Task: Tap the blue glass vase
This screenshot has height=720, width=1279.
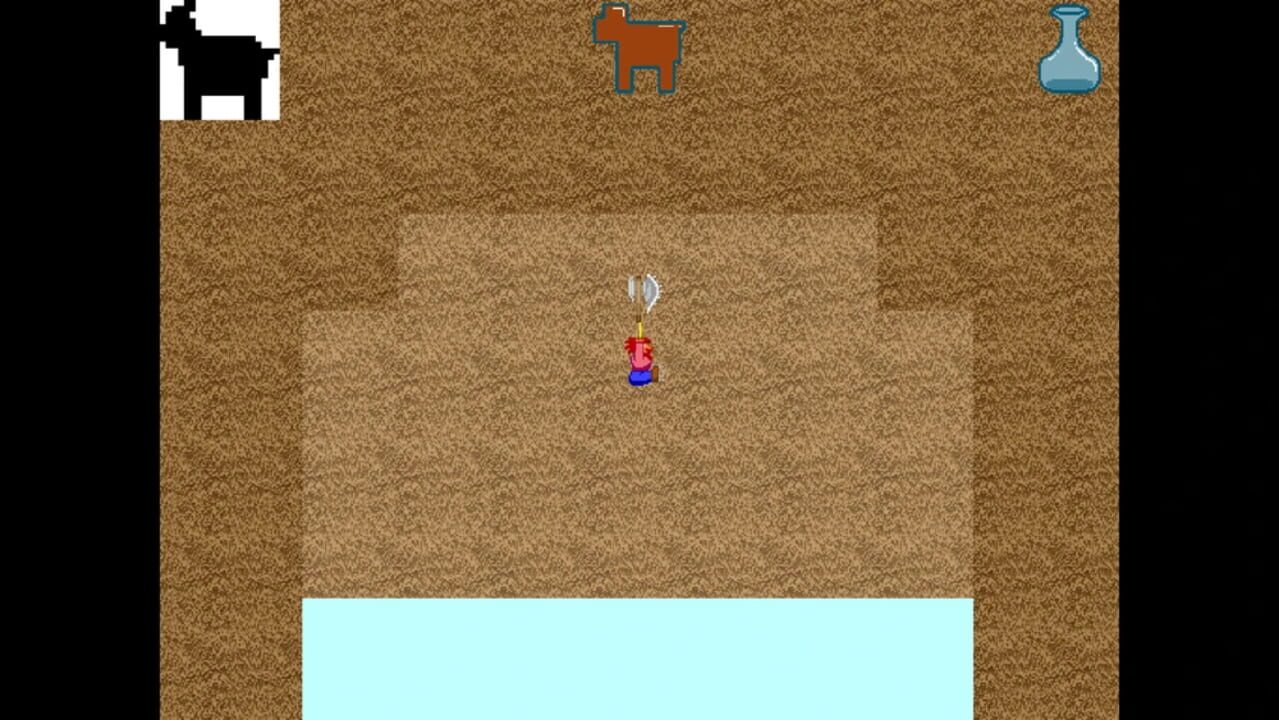Action: coord(1069,50)
